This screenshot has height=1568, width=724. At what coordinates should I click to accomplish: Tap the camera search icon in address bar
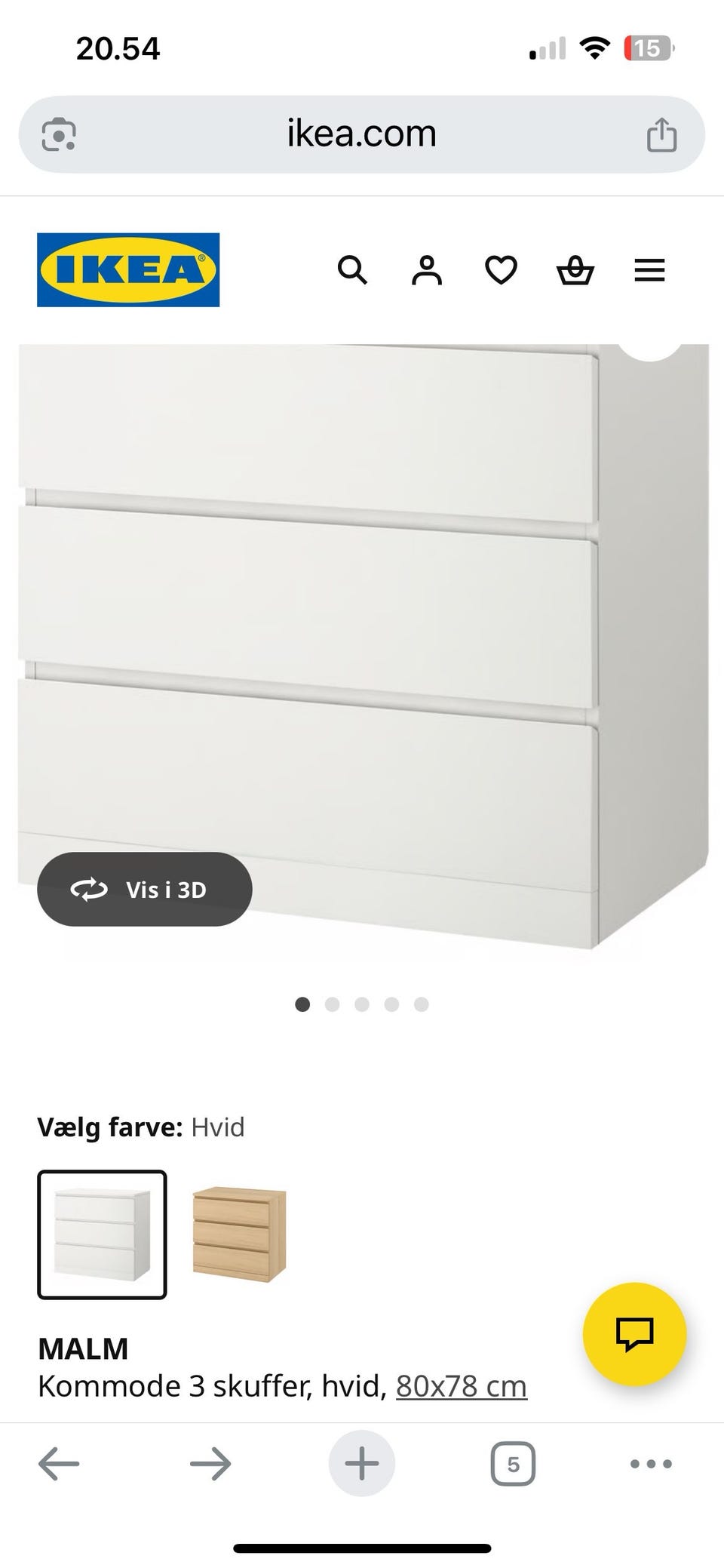tap(60, 133)
